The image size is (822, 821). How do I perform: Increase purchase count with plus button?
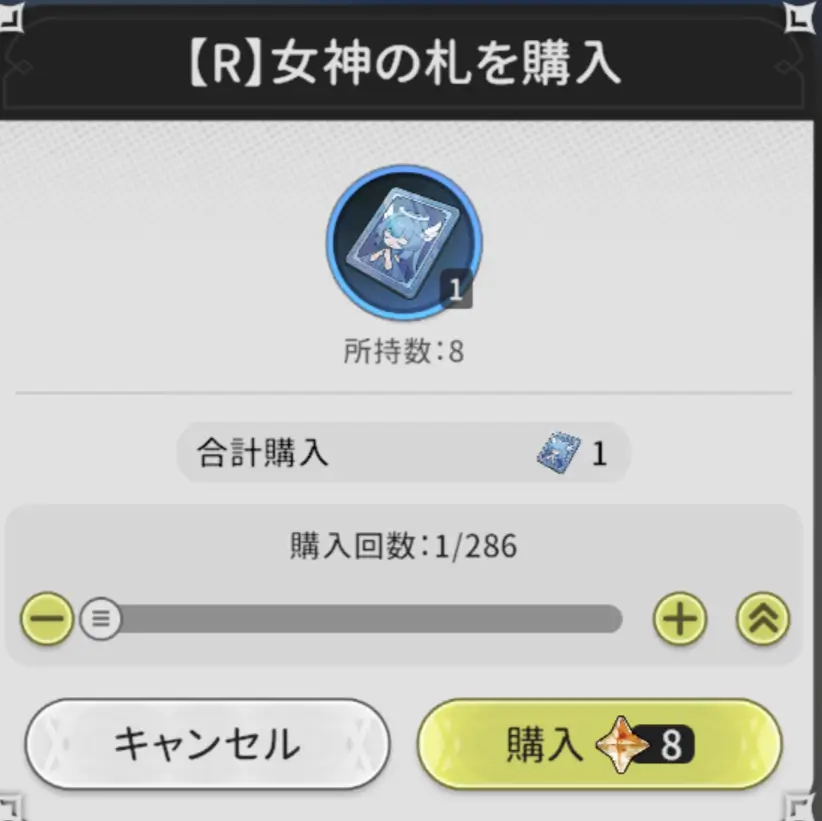[680, 620]
